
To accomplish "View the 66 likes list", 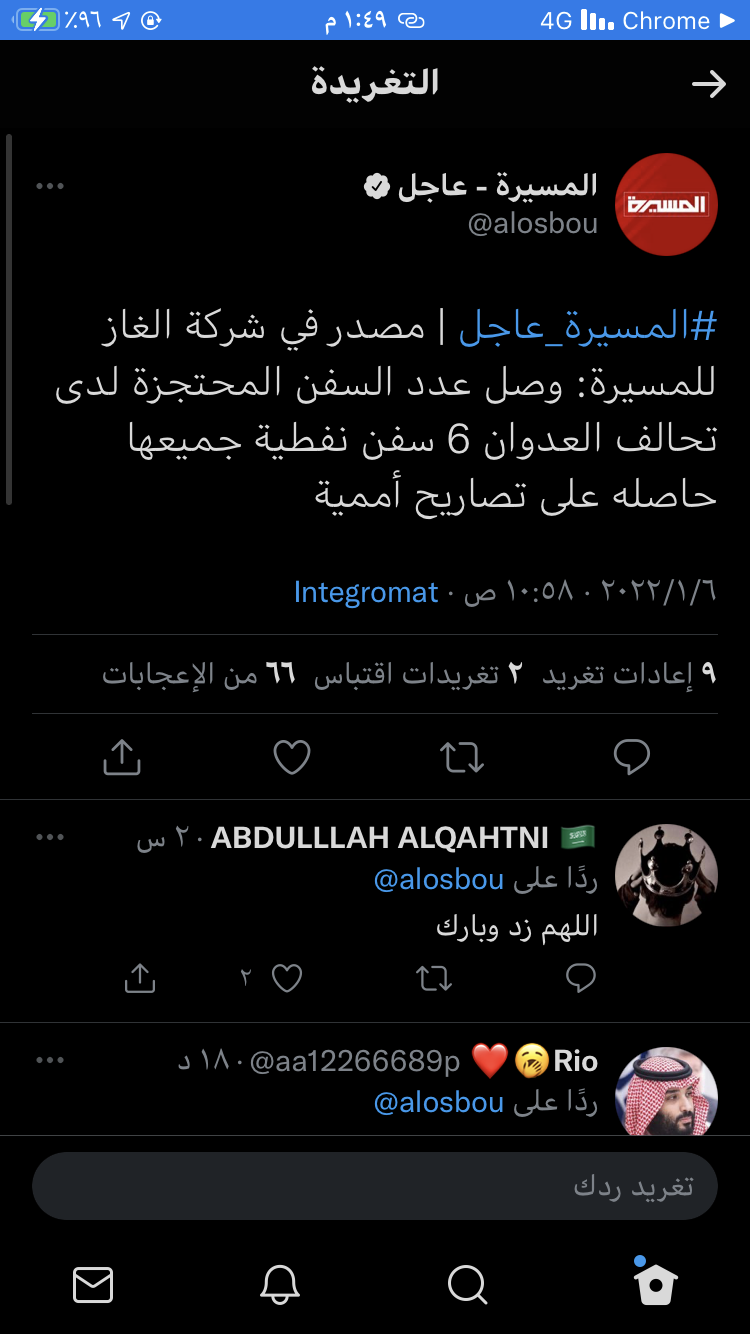I will click(198, 675).
